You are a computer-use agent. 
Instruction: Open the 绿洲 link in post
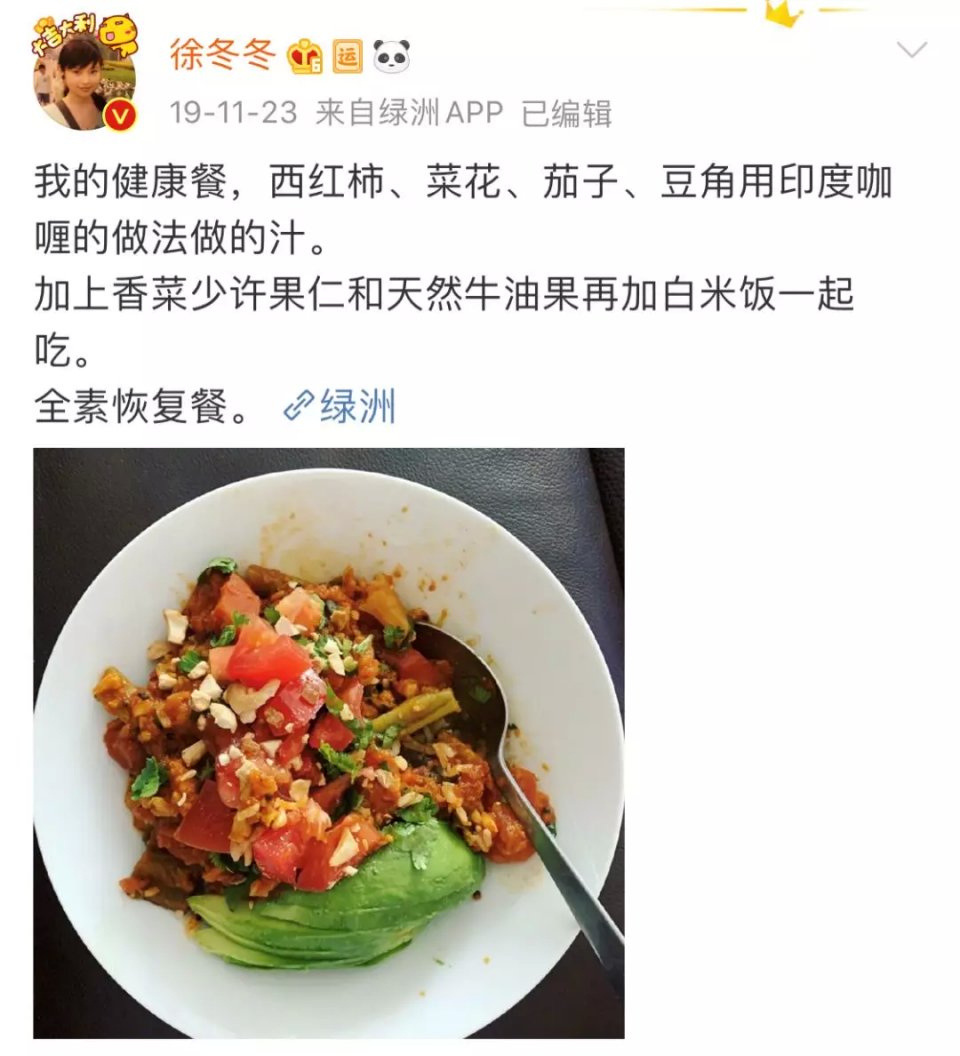(x=342, y=407)
